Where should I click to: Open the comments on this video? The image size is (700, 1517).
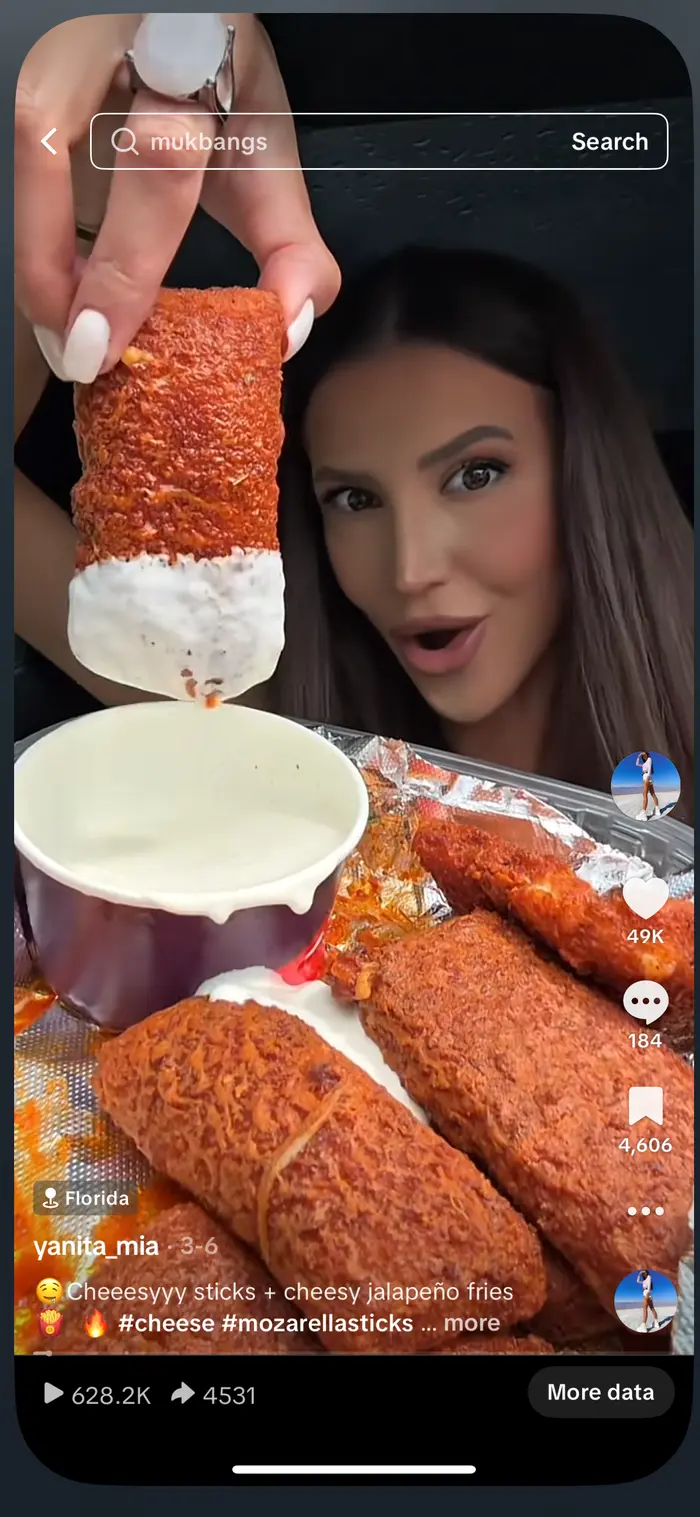click(645, 1002)
